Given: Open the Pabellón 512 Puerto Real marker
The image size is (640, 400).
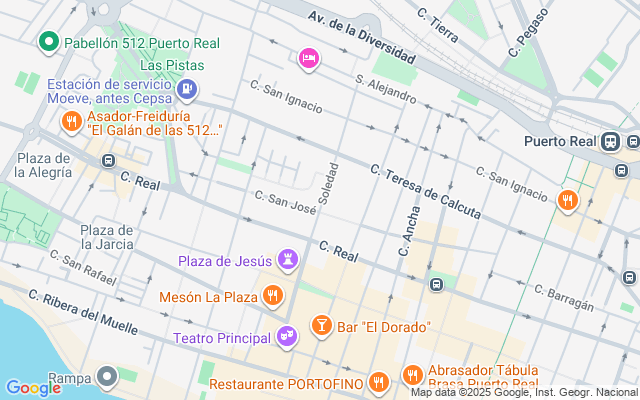Looking at the screenshot, I should click(47, 42).
